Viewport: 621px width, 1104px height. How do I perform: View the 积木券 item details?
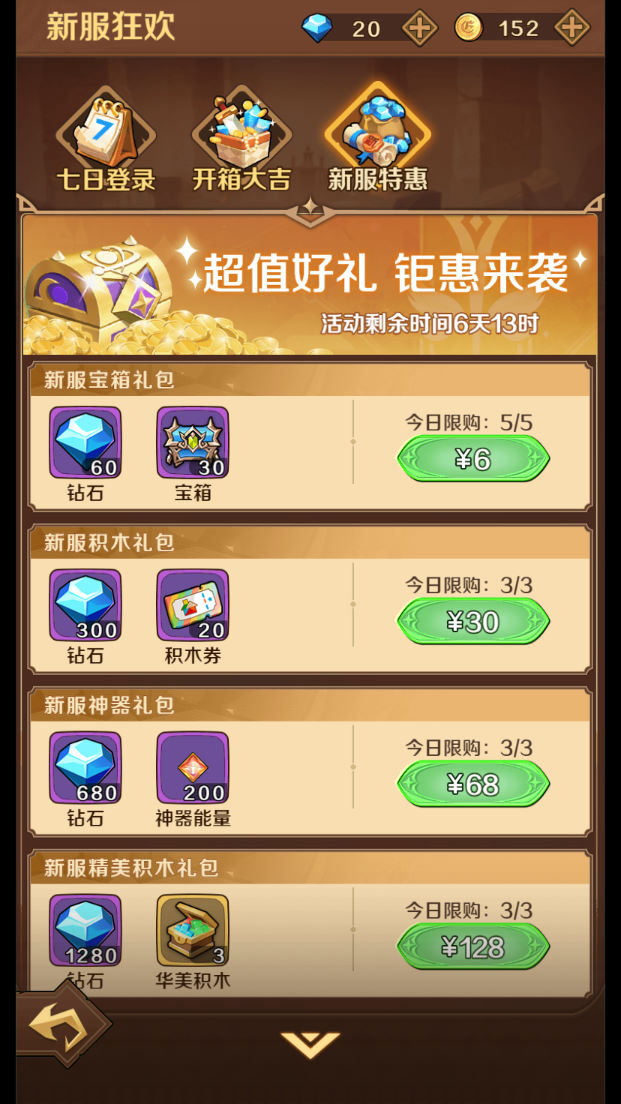192,606
